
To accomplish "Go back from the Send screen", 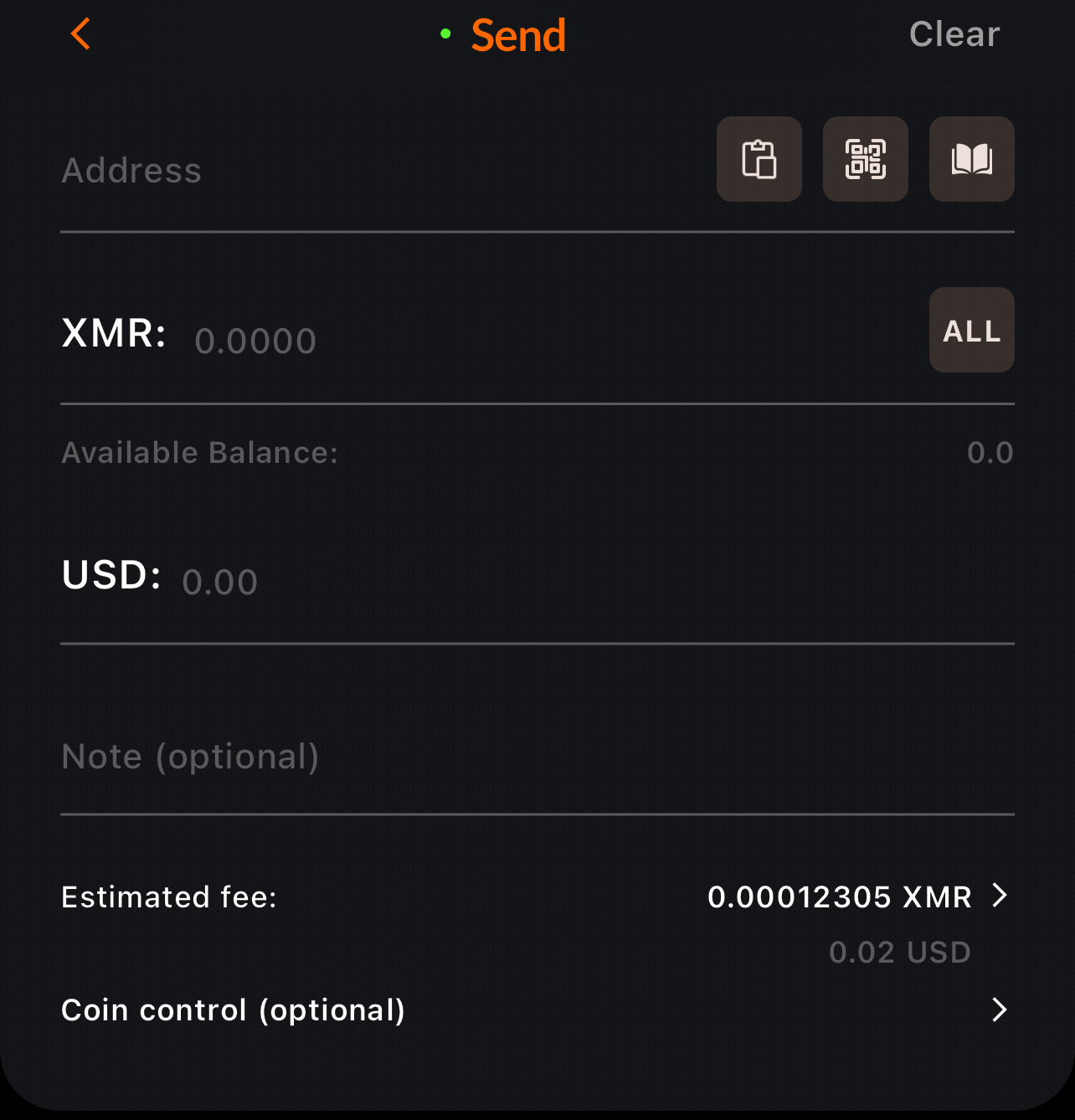I will pyautogui.click(x=80, y=35).
